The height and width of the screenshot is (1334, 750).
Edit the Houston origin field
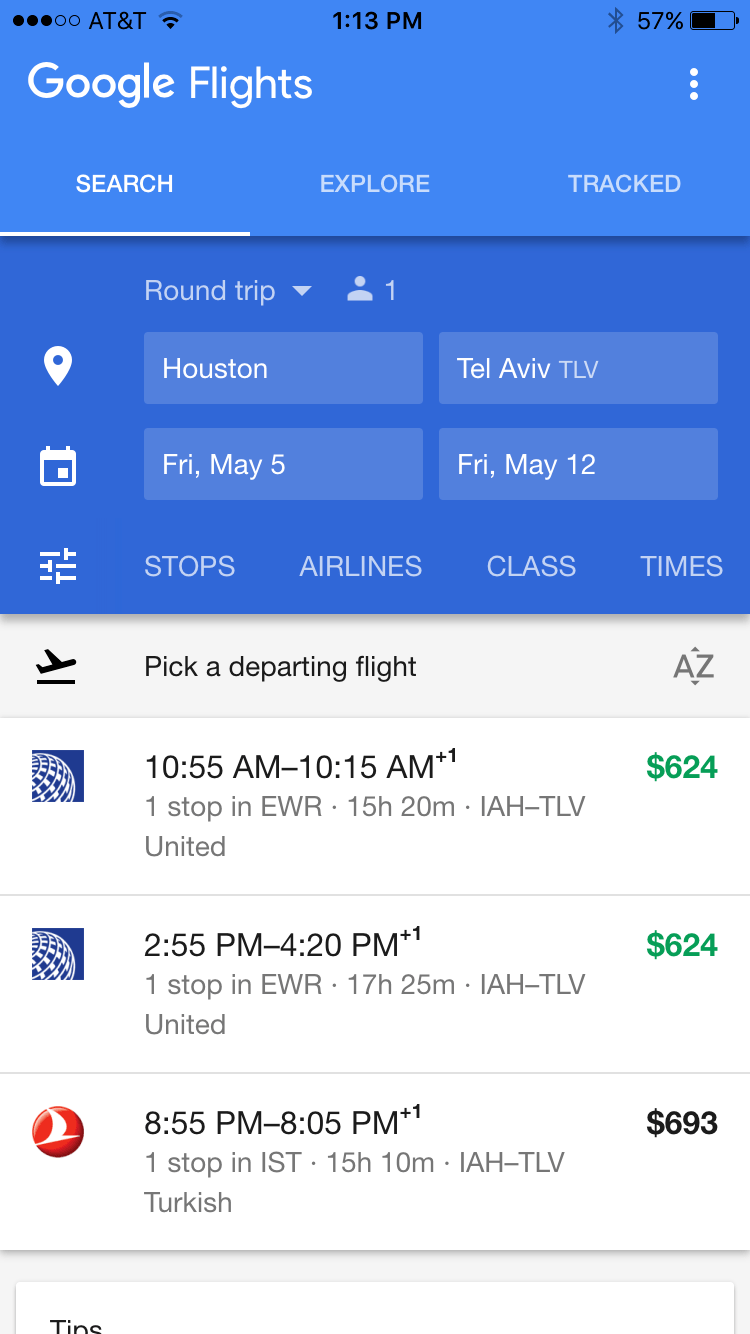[283, 368]
